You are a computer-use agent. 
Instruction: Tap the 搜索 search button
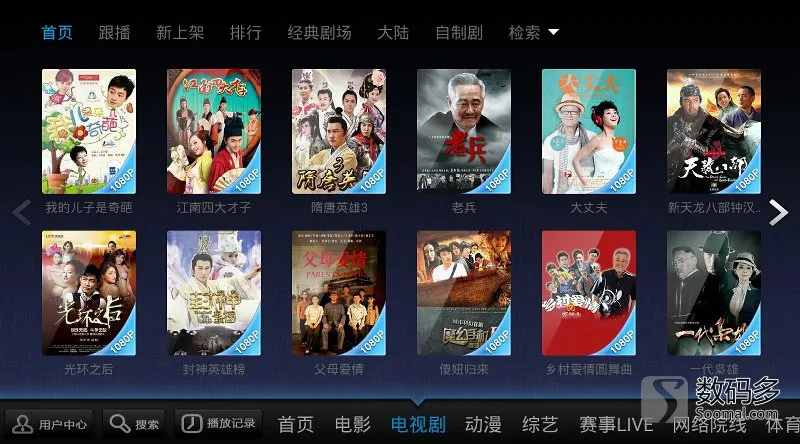[136, 424]
